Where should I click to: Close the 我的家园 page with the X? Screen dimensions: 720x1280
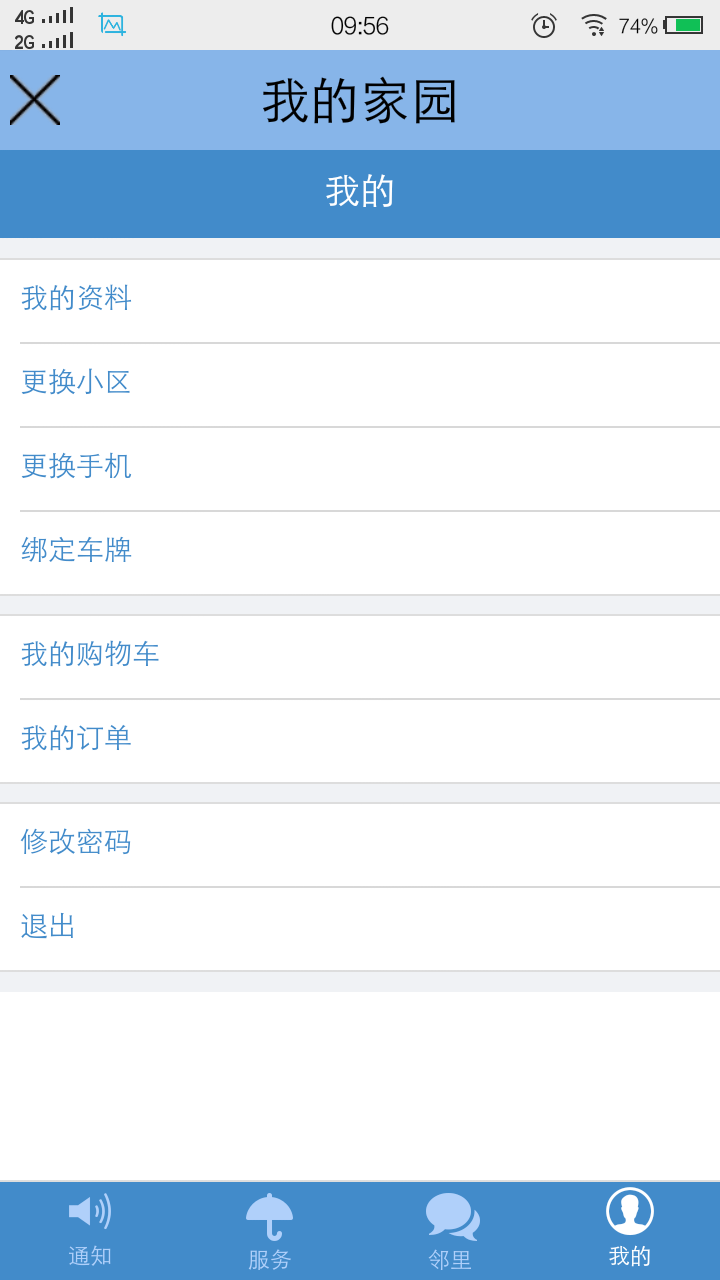click(x=35, y=100)
